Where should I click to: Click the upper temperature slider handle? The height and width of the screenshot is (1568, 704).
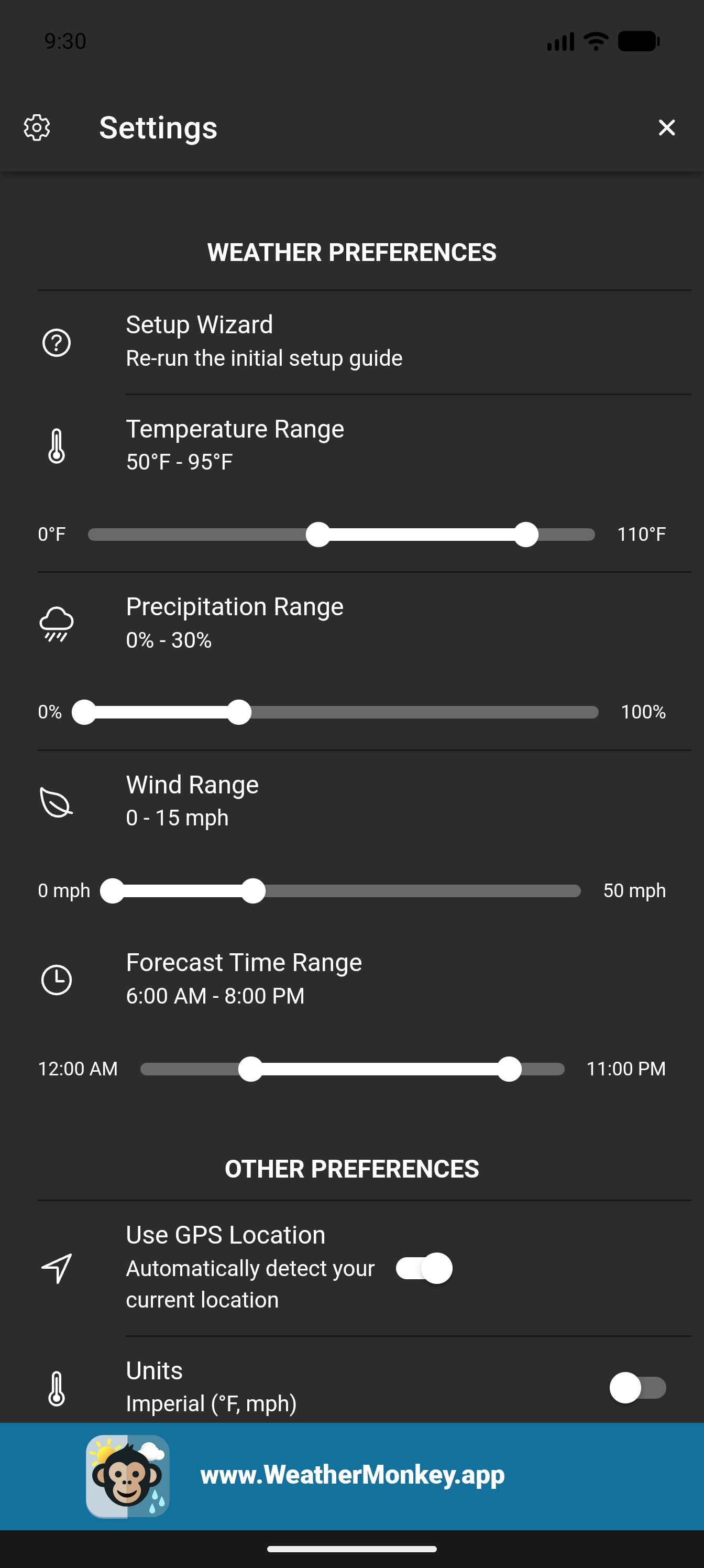tap(527, 534)
